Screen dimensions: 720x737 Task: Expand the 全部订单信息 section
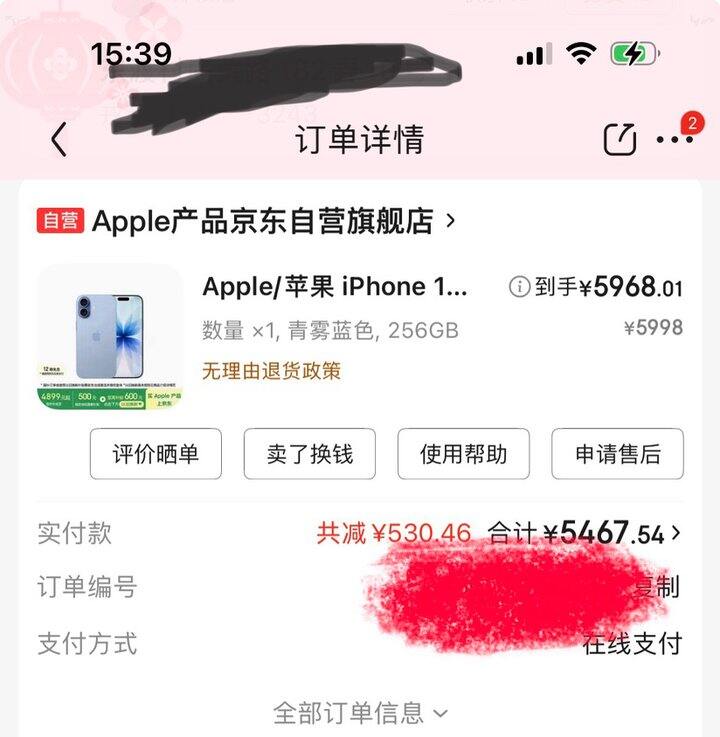(x=360, y=708)
